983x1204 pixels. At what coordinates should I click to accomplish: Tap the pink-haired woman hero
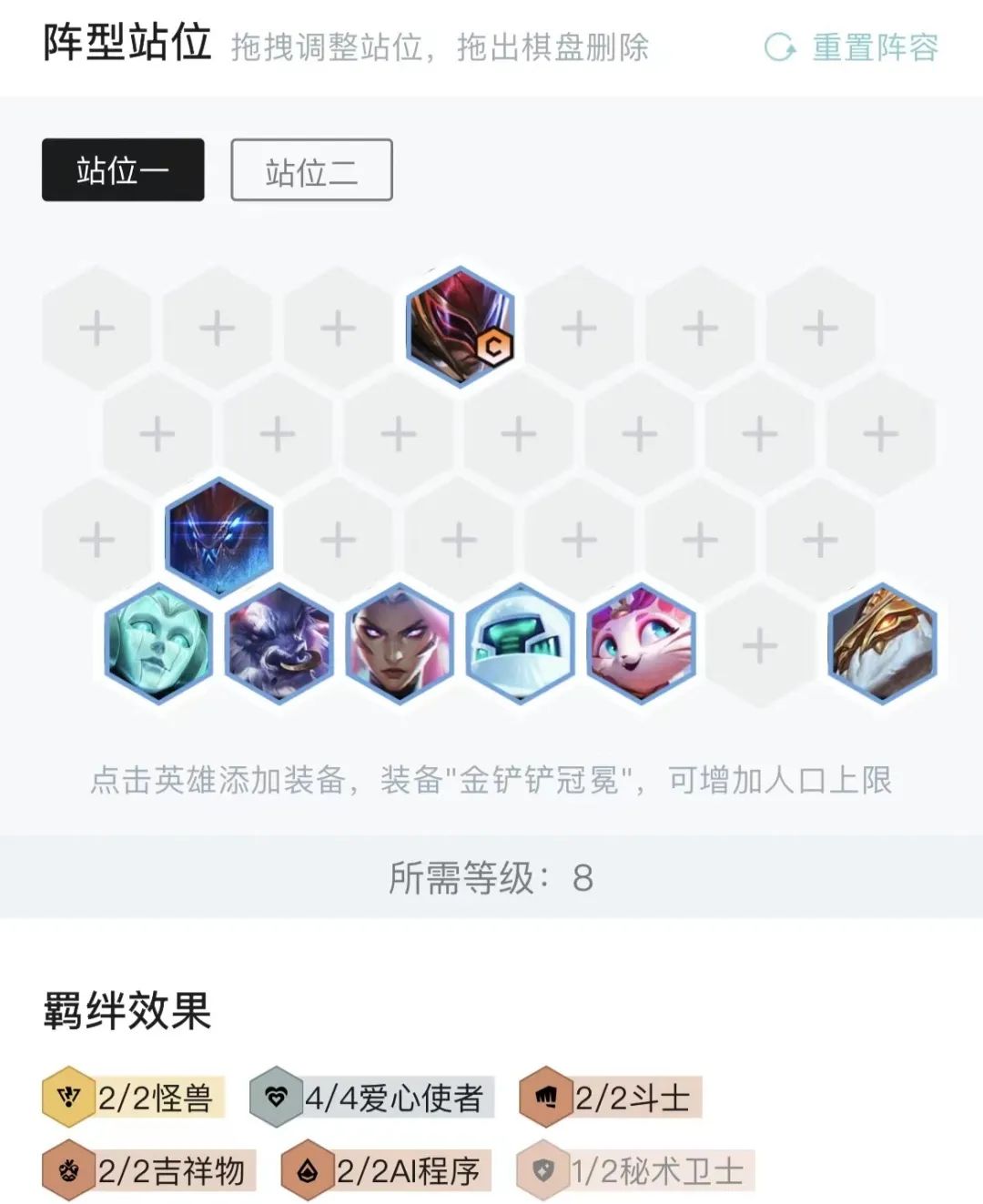coord(400,642)
